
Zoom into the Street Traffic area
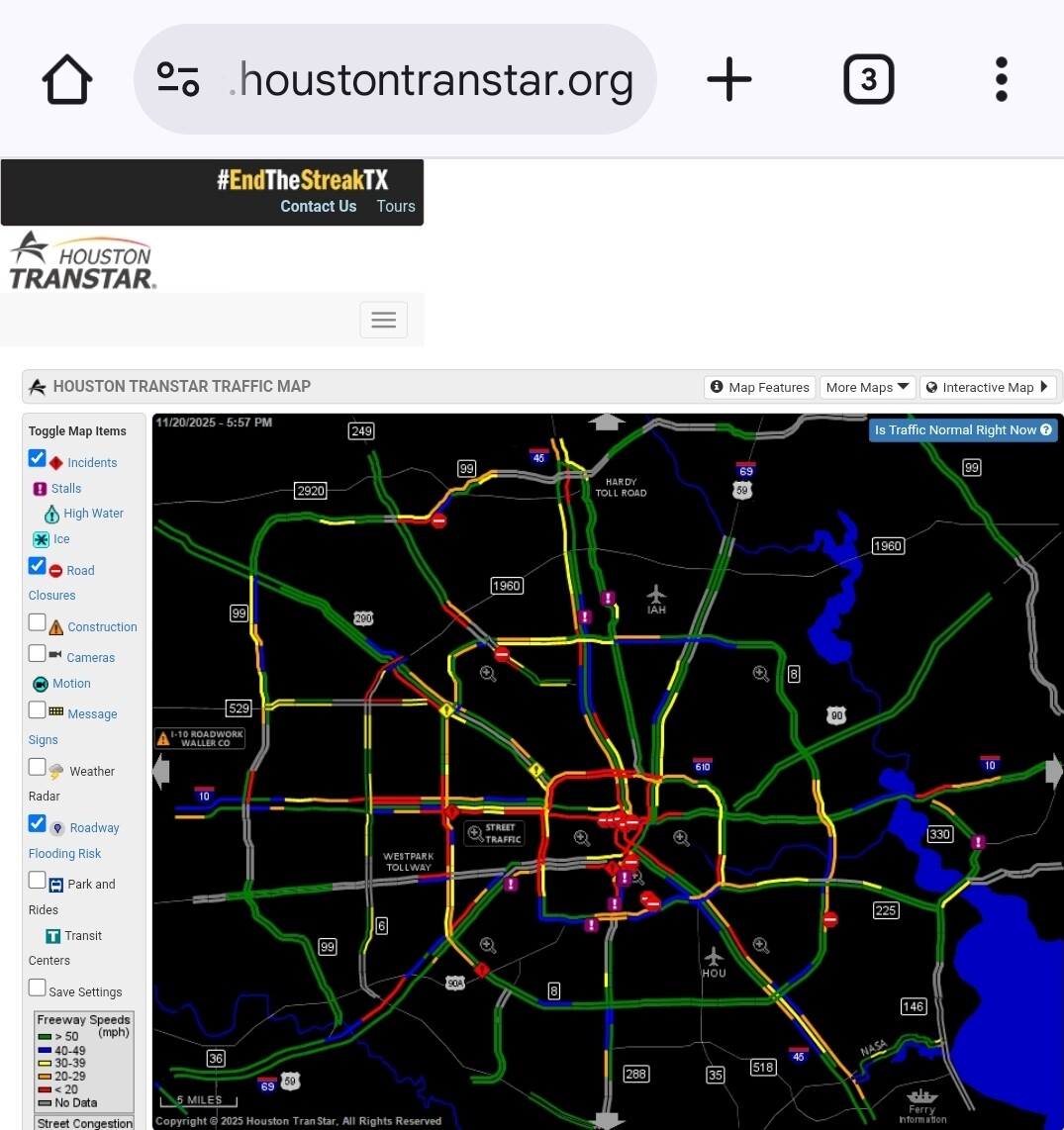point(493,833)
